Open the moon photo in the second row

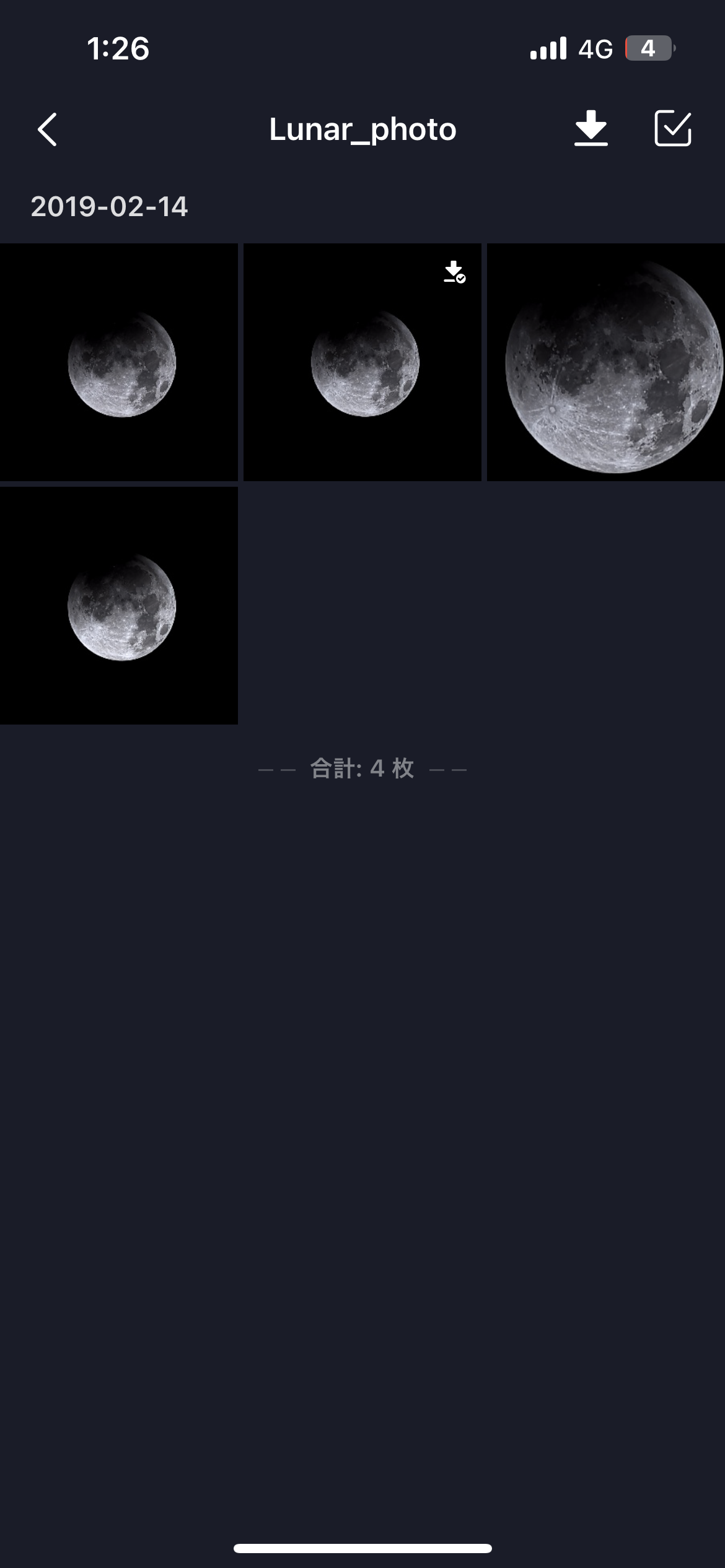[x=119, y=606]
